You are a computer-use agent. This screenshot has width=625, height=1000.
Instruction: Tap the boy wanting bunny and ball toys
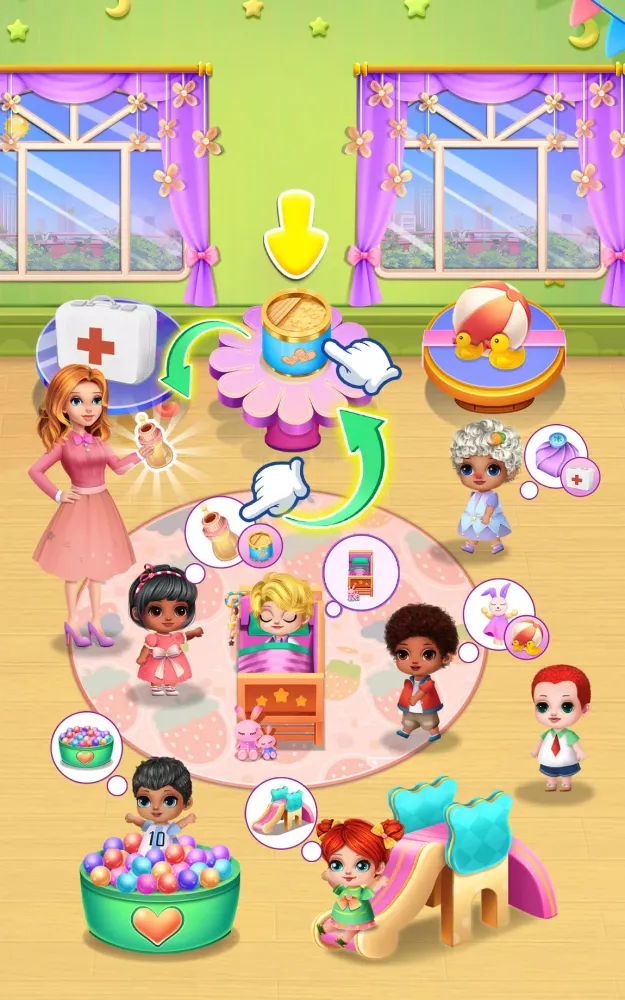click(x=421, y=672)
